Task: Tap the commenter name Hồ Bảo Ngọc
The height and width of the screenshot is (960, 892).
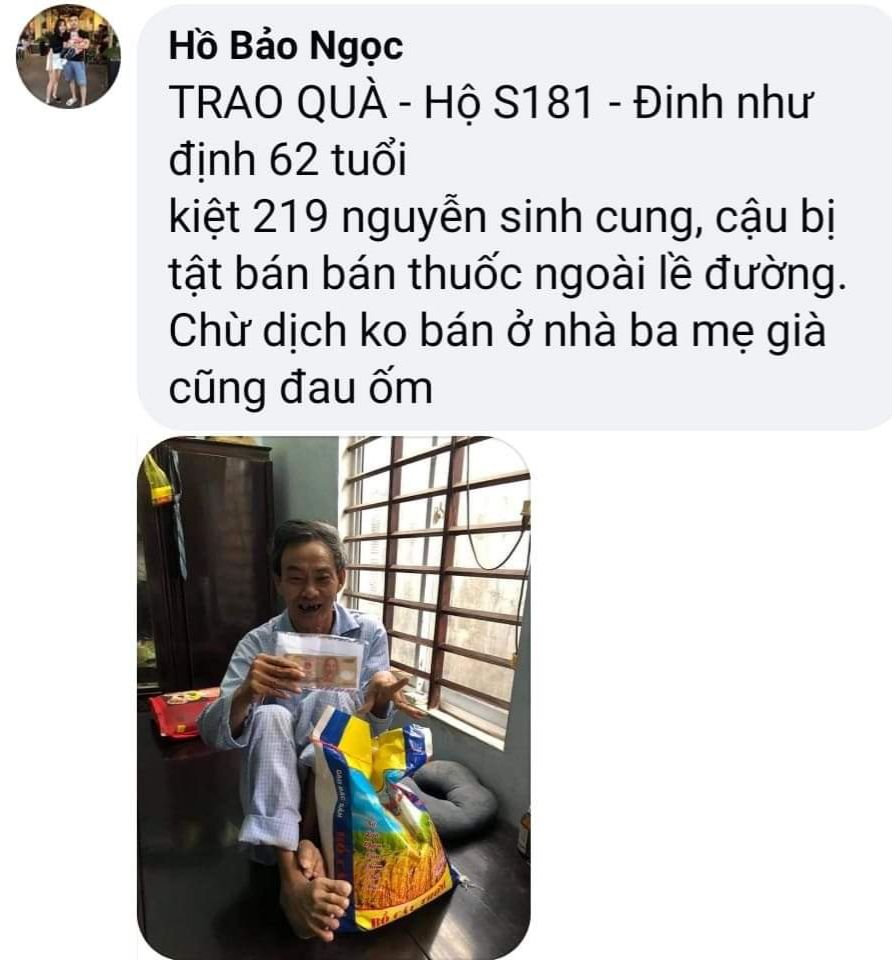Action: tap(286, 45)
